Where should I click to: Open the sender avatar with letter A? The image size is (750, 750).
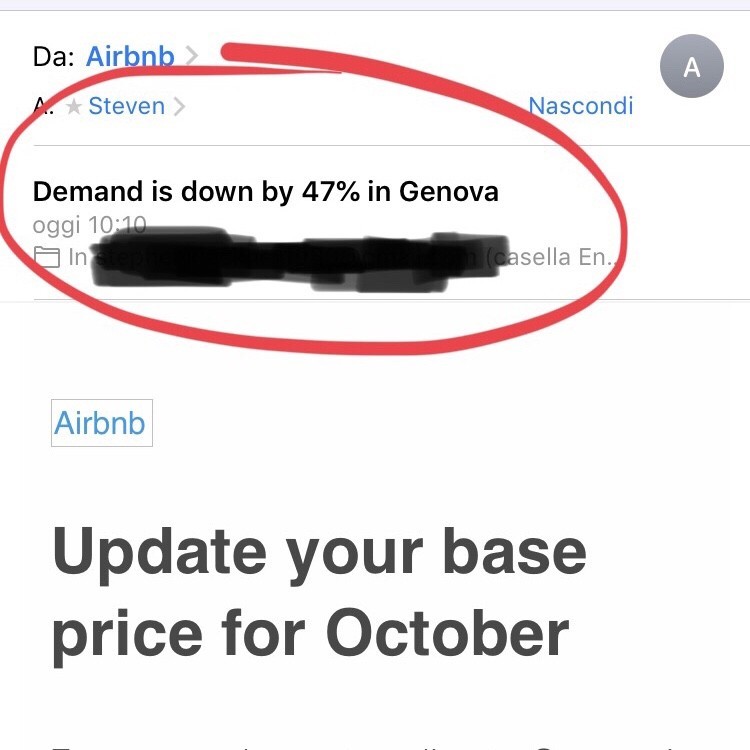[x=691, y=66]
